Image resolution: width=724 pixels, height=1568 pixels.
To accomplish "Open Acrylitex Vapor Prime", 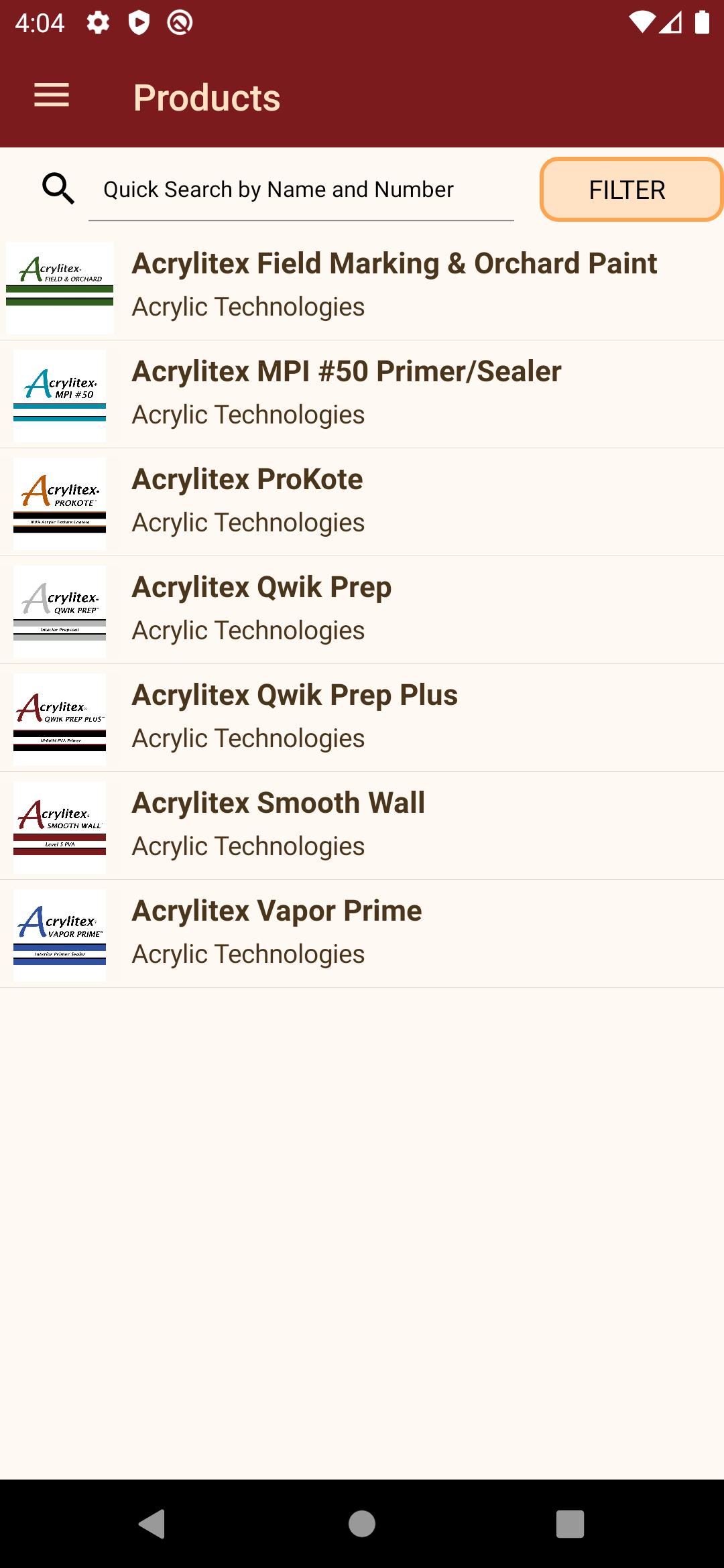I will point(362,933).
